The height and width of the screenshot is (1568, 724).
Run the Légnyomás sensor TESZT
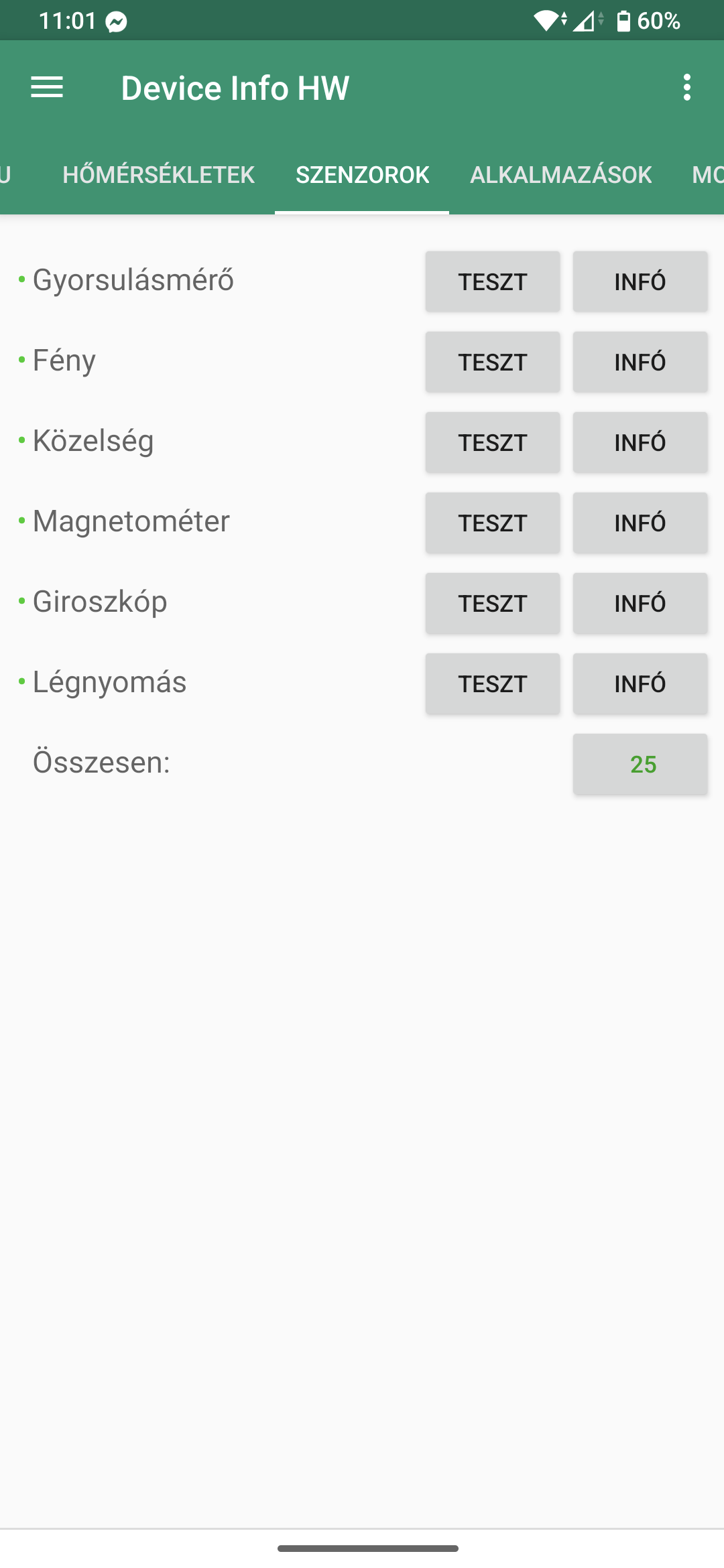493,683
